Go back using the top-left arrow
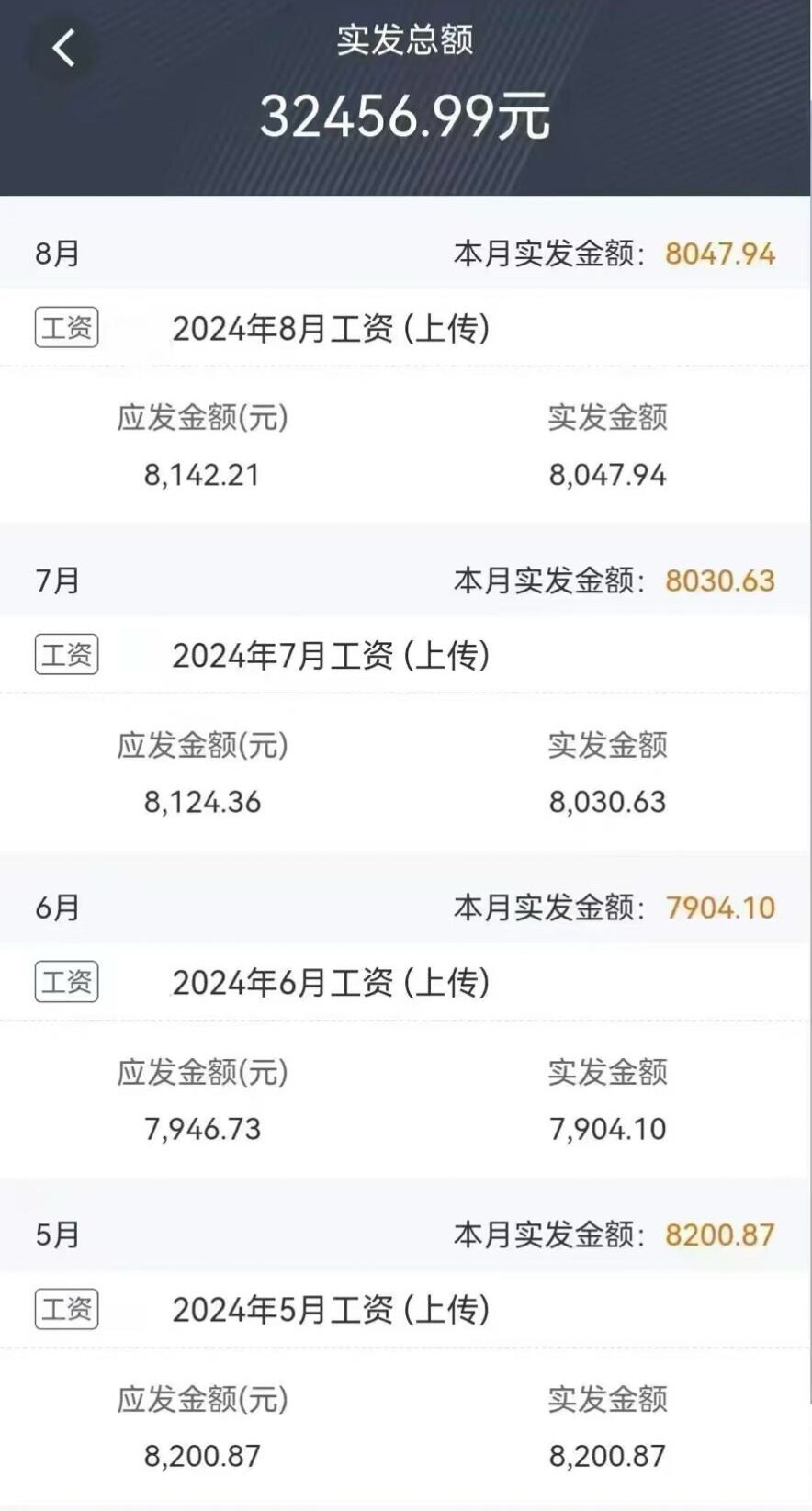 [x=62, y=48]
